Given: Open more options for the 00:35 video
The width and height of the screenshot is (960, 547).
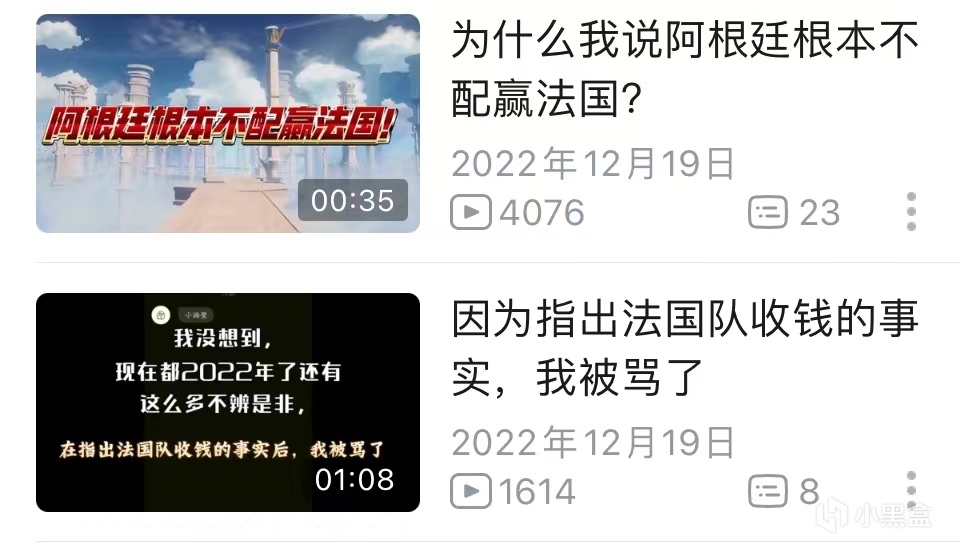Looking at the screenshot, I should [911, 212].
